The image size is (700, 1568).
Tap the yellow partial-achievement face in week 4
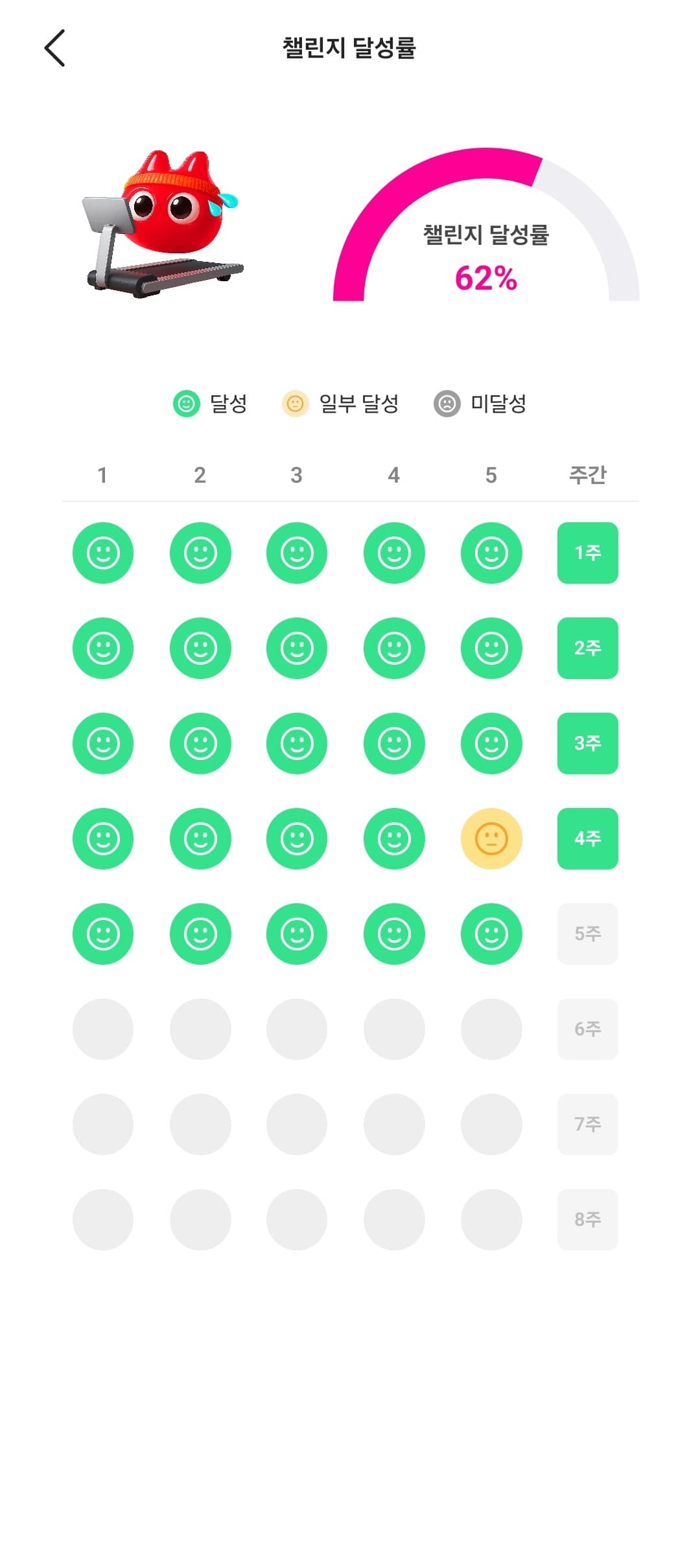point(491,838)
